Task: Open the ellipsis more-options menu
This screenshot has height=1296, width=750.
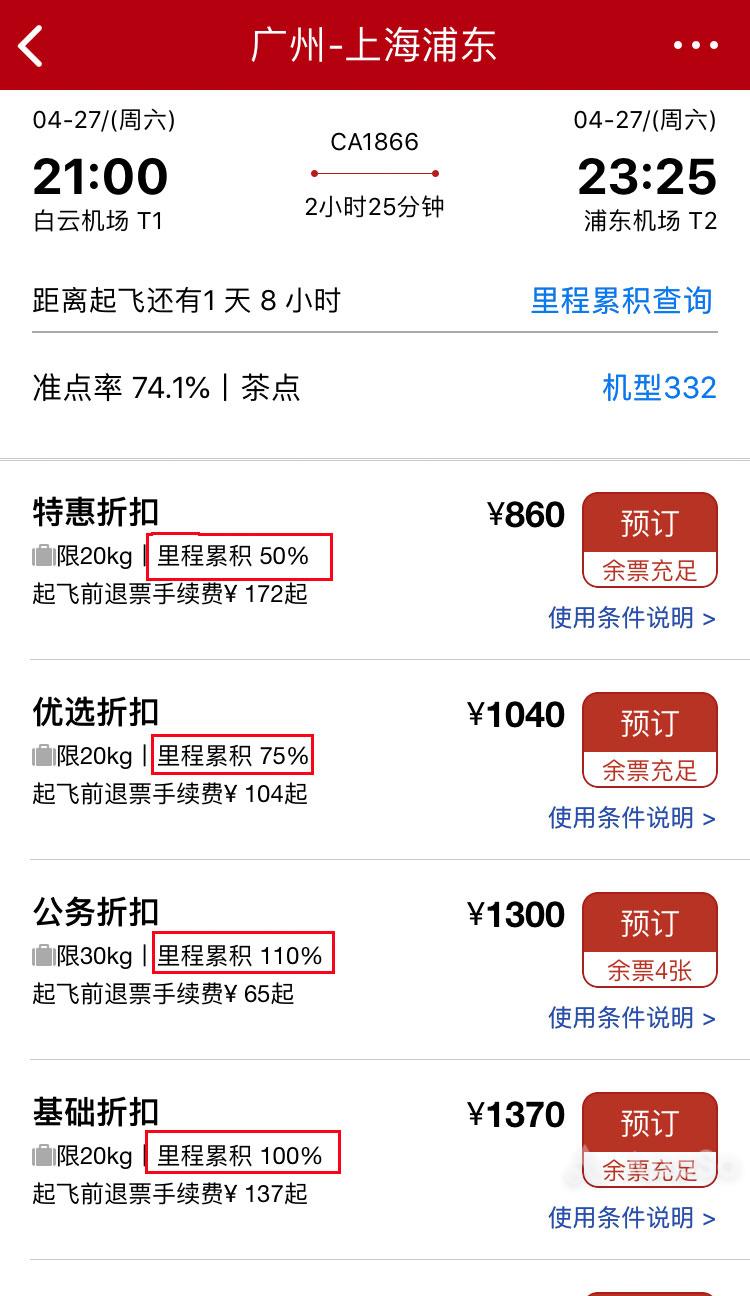Action: coord(698,46)
